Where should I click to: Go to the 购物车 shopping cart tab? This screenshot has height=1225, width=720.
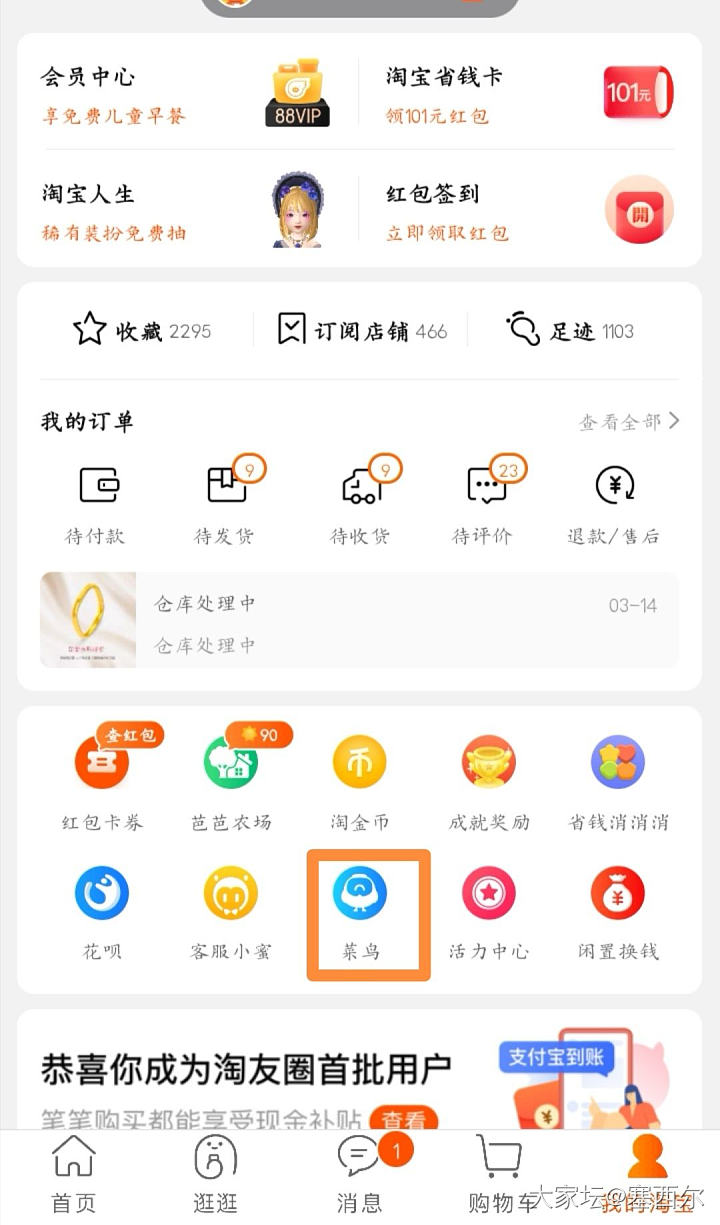[x=500, y=1175]
